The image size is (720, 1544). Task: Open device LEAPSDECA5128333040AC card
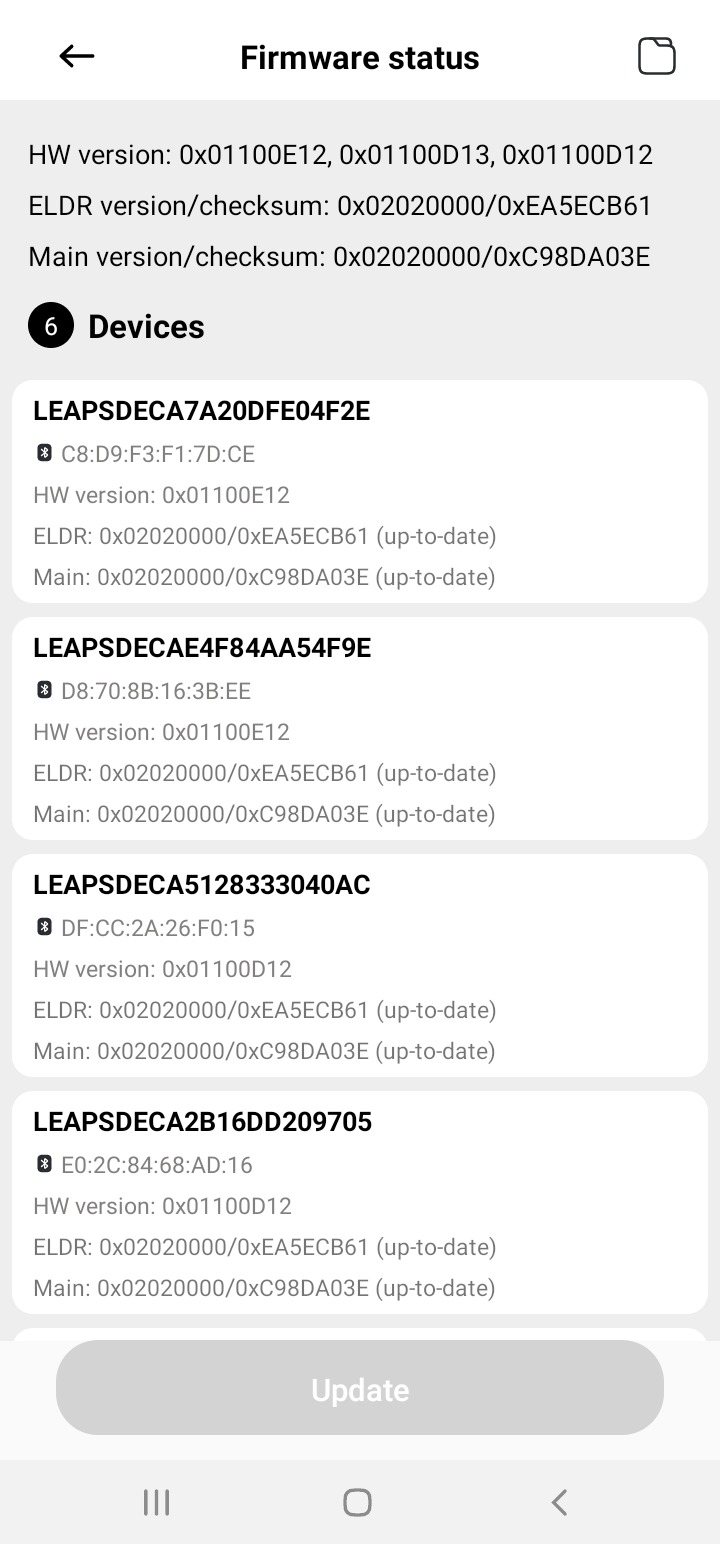[x=360, y=965]
